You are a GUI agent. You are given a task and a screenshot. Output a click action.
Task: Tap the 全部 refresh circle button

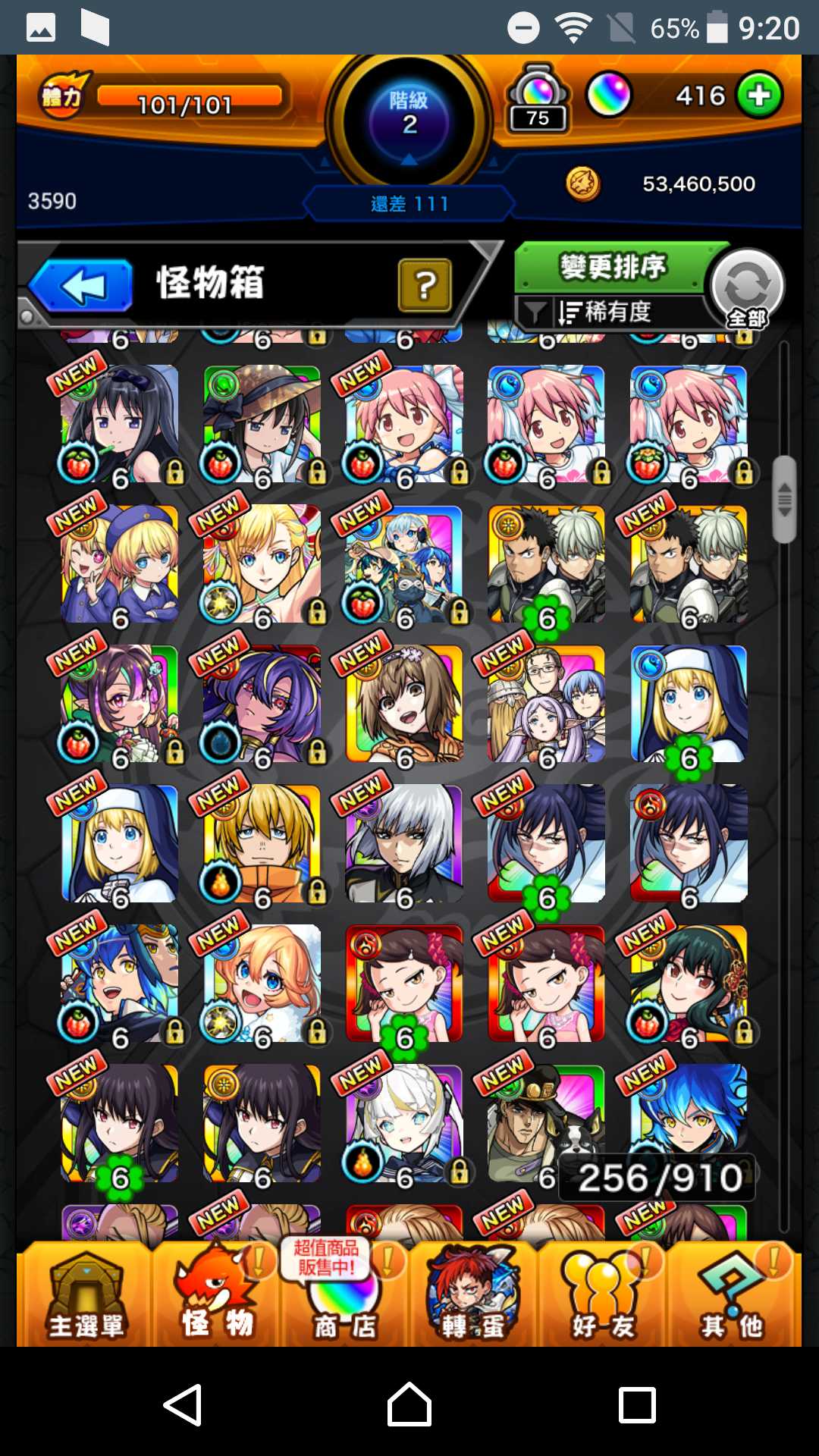[x=746, y=288]
